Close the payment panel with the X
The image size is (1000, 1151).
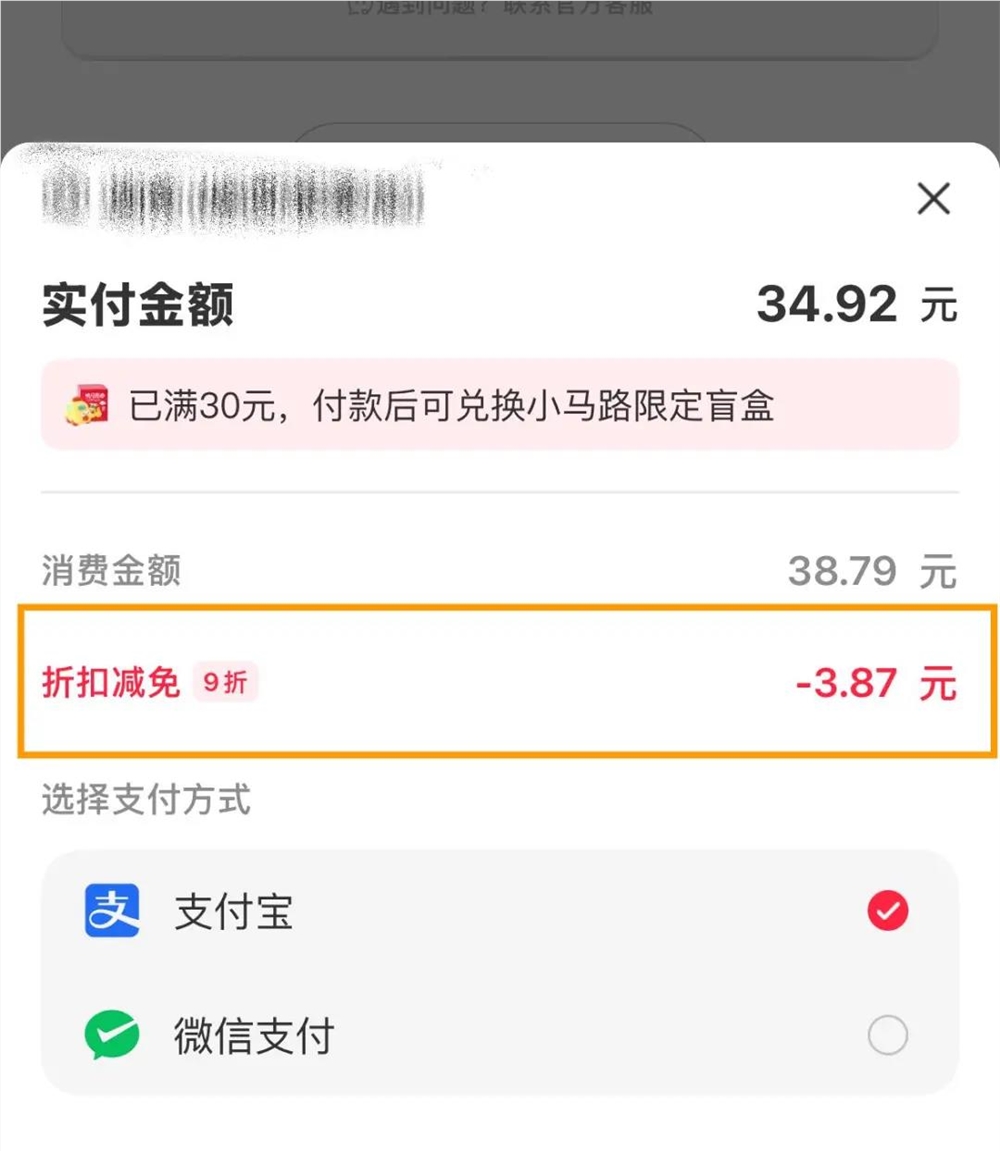click(932, 198)
